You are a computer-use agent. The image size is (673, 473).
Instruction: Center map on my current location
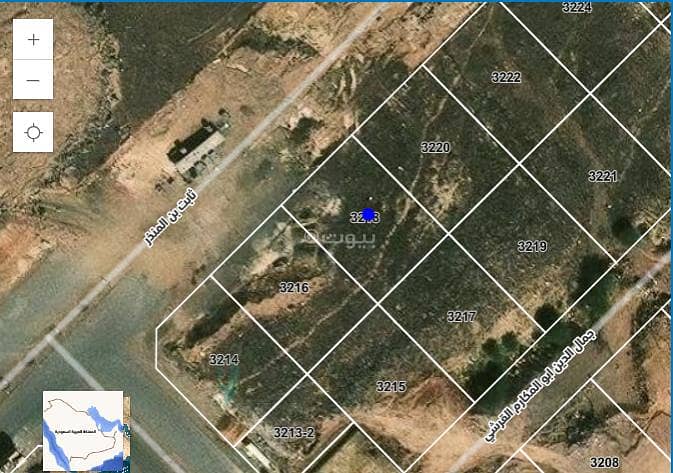click(33, 132)
